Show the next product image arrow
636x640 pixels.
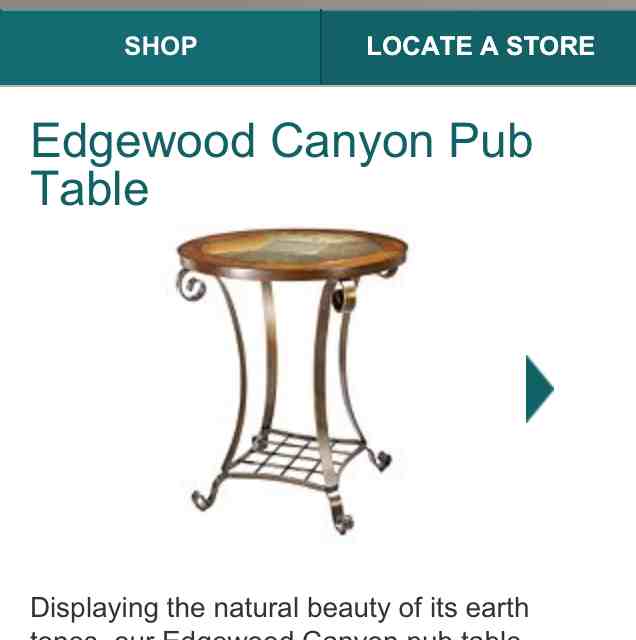[539, 389]
